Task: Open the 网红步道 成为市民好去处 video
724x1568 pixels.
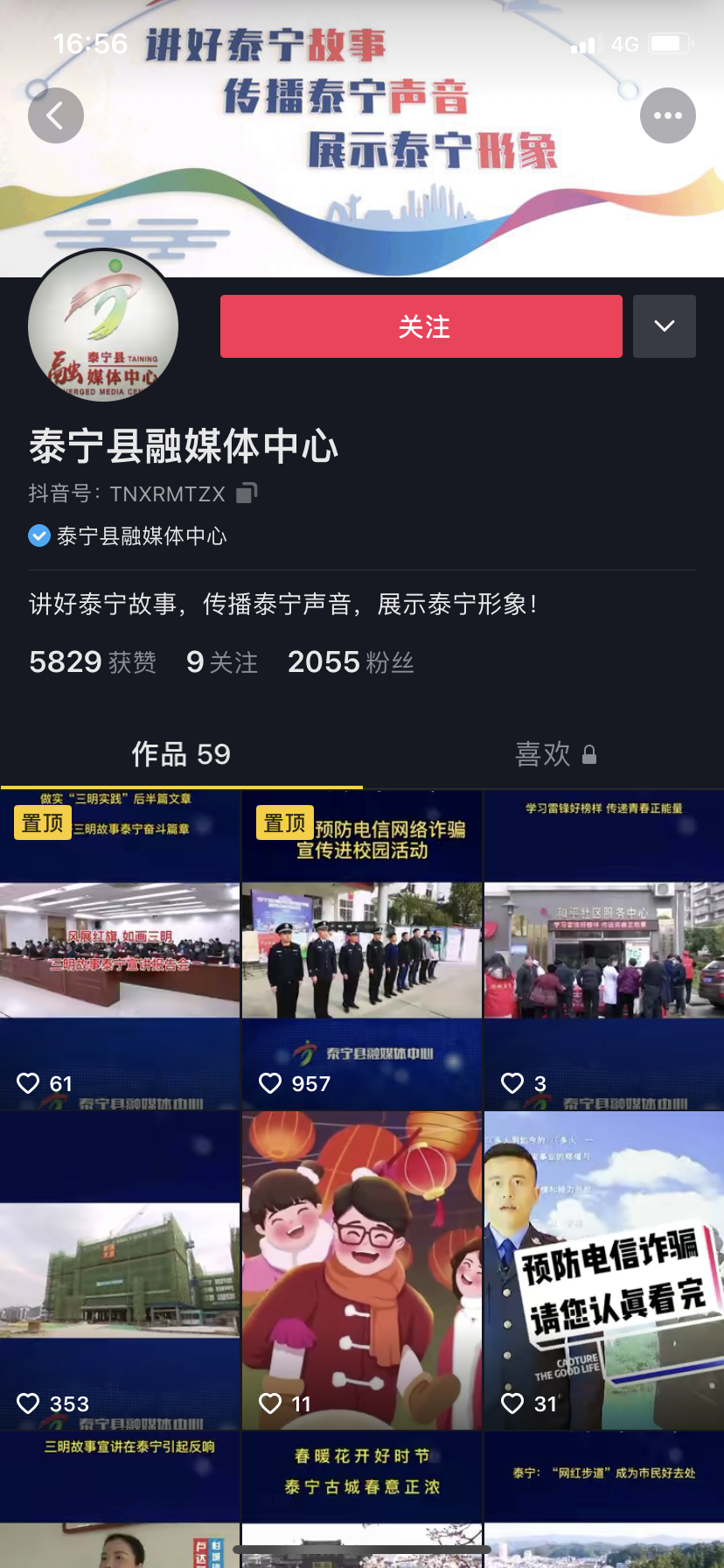Action: [x=603, y=1500]
